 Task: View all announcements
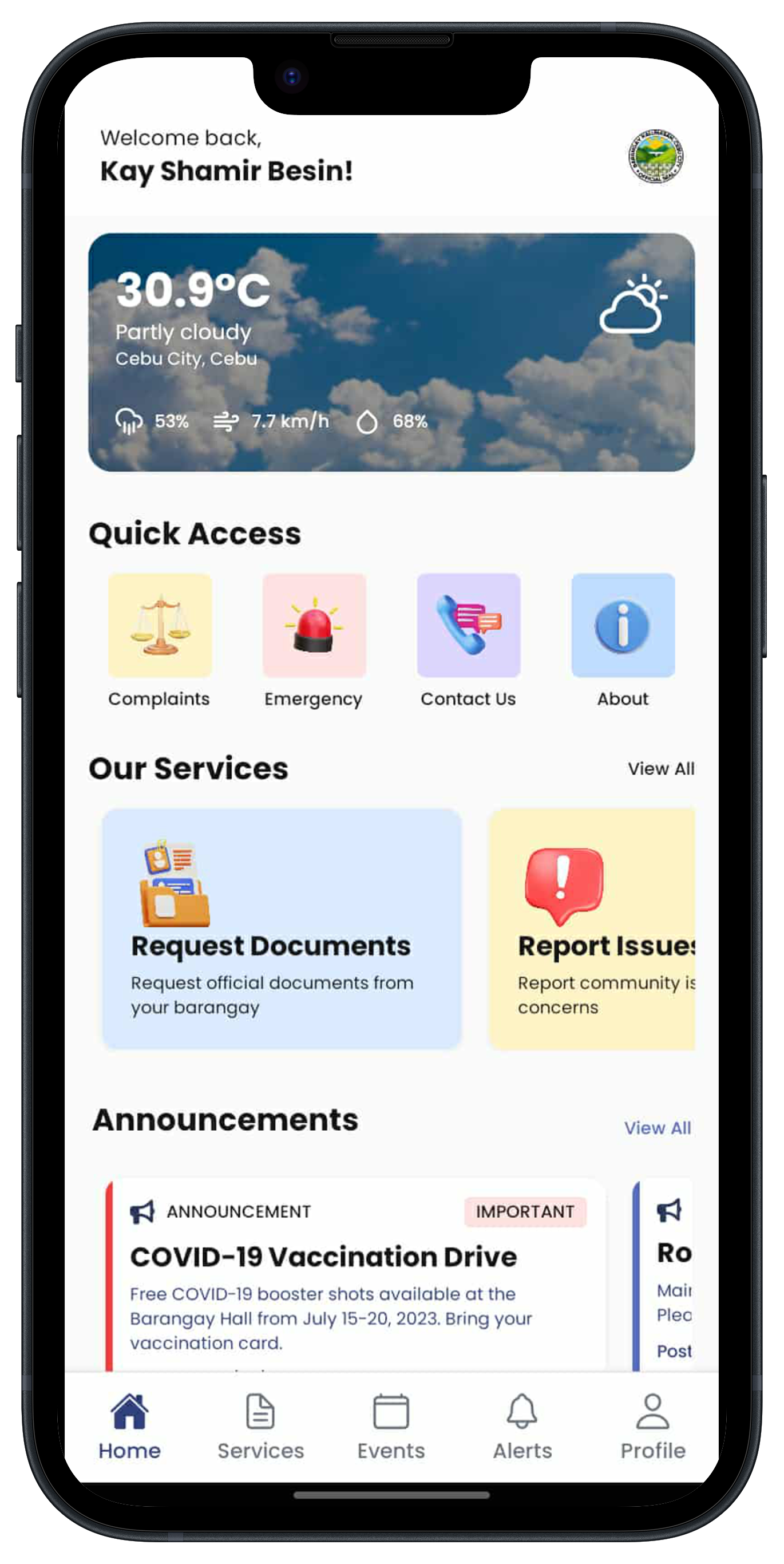[x=657, y=1128]
